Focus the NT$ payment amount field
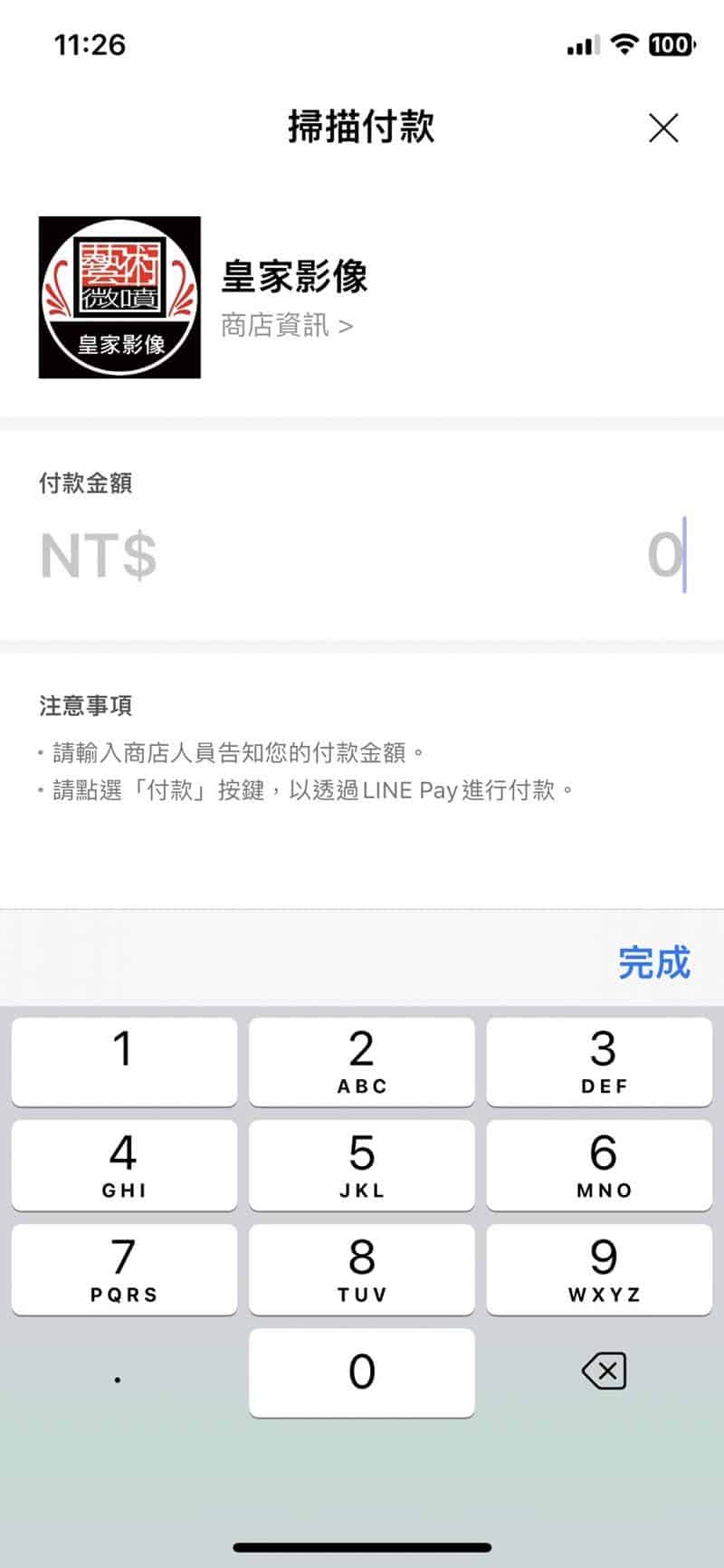This screenshot has width=724, height=1568. coord(362,555)
